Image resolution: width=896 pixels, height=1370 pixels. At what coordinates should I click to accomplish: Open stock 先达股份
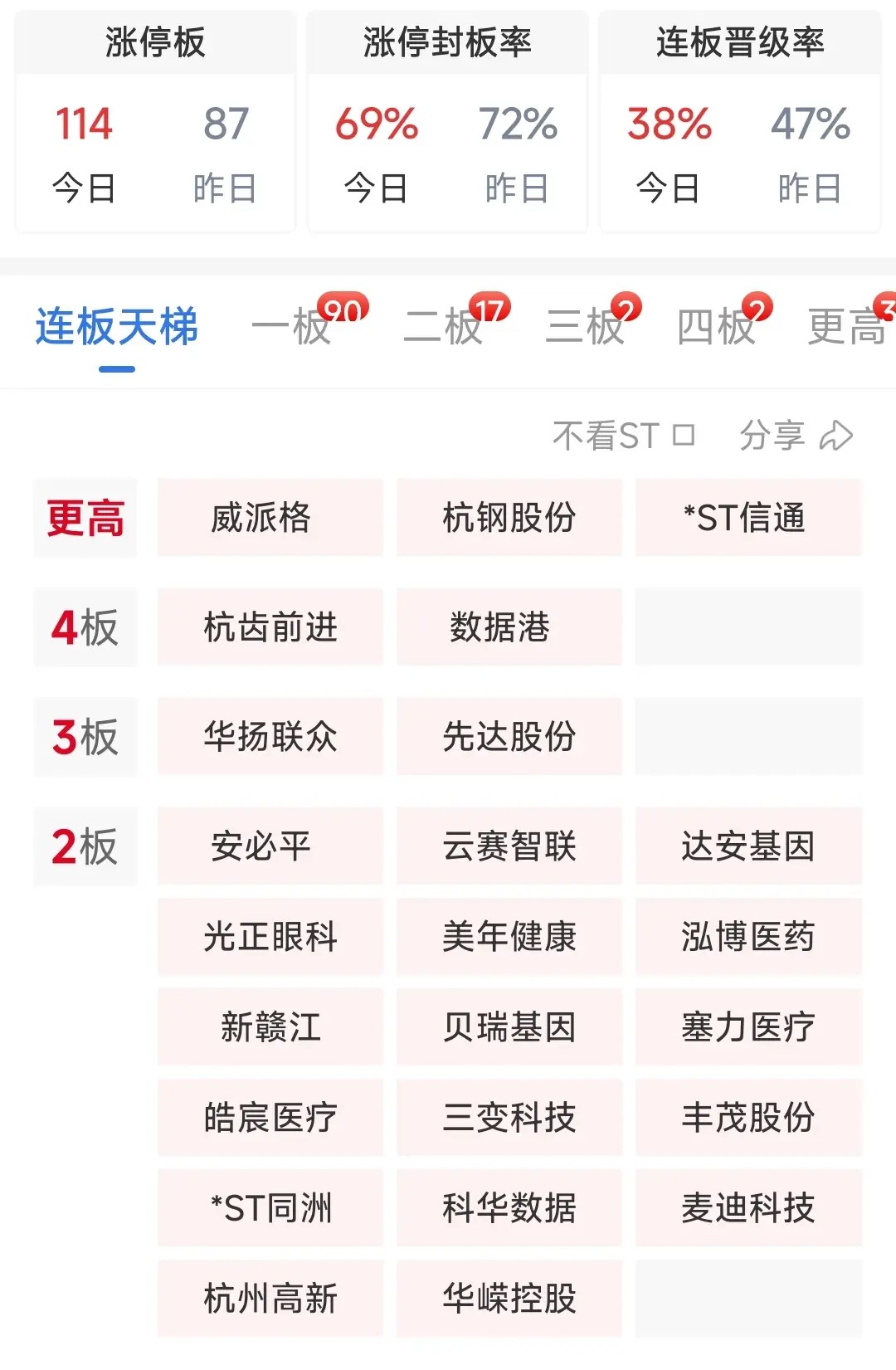509,737
